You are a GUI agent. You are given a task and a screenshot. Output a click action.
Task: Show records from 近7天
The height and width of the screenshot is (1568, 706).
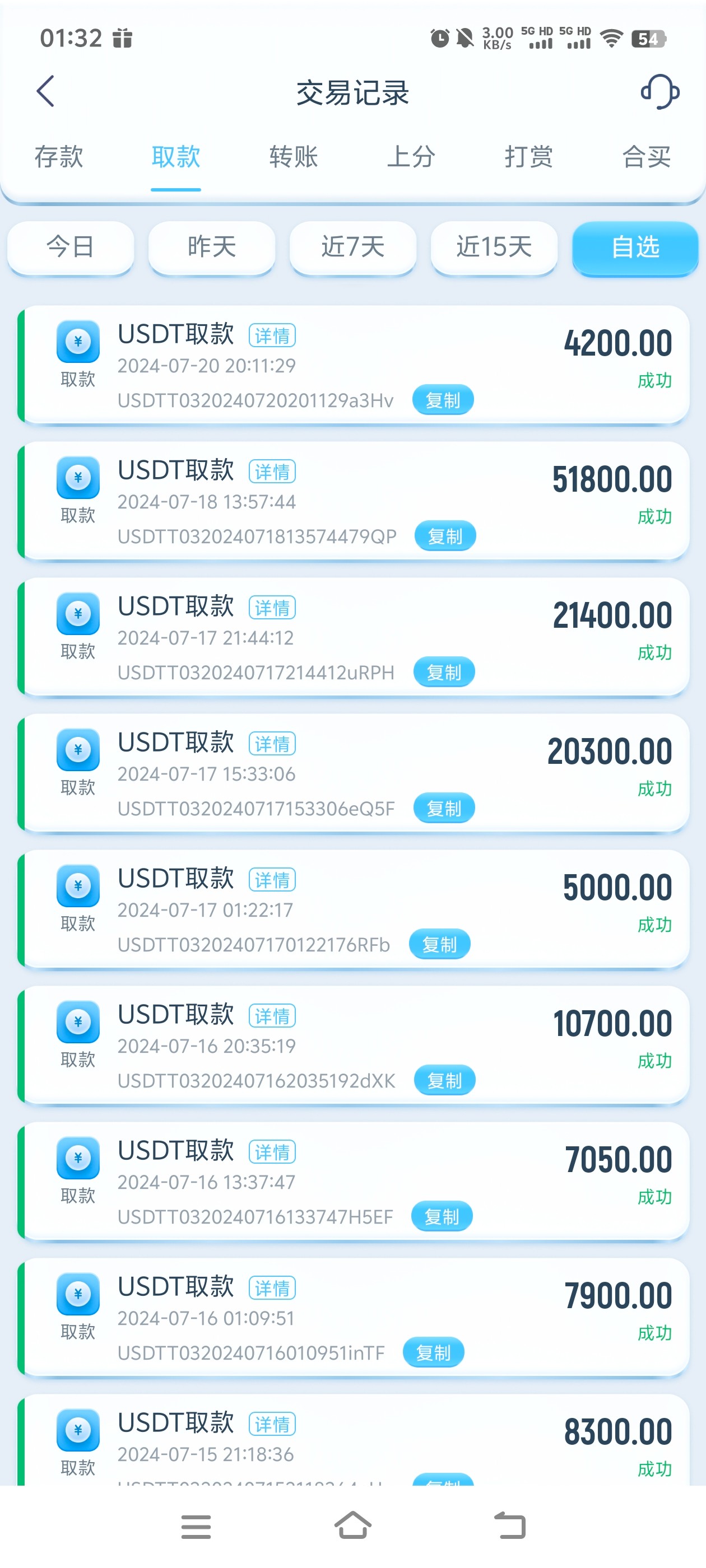click(352, 247)
